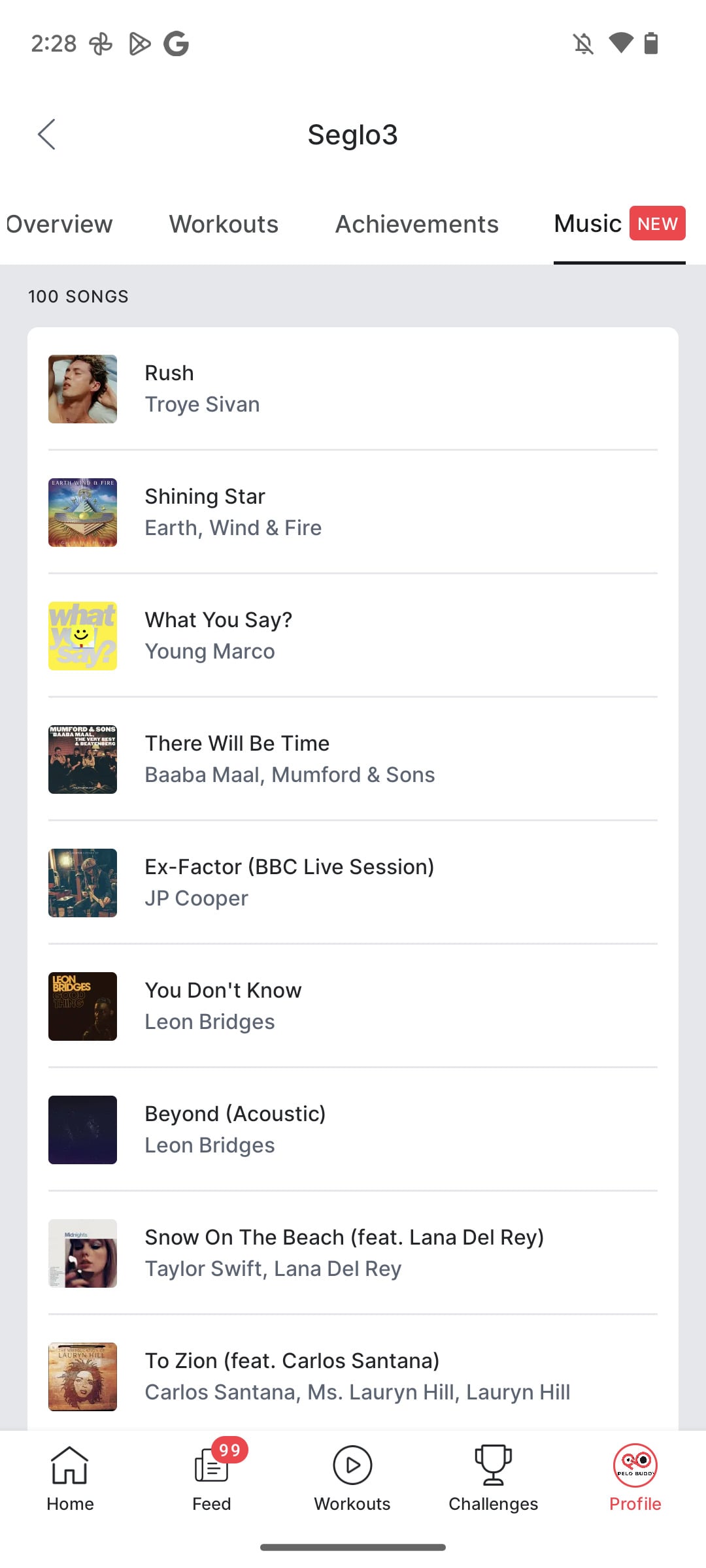
Task: Tap the 100 SONGS header label
Action: 78,296
